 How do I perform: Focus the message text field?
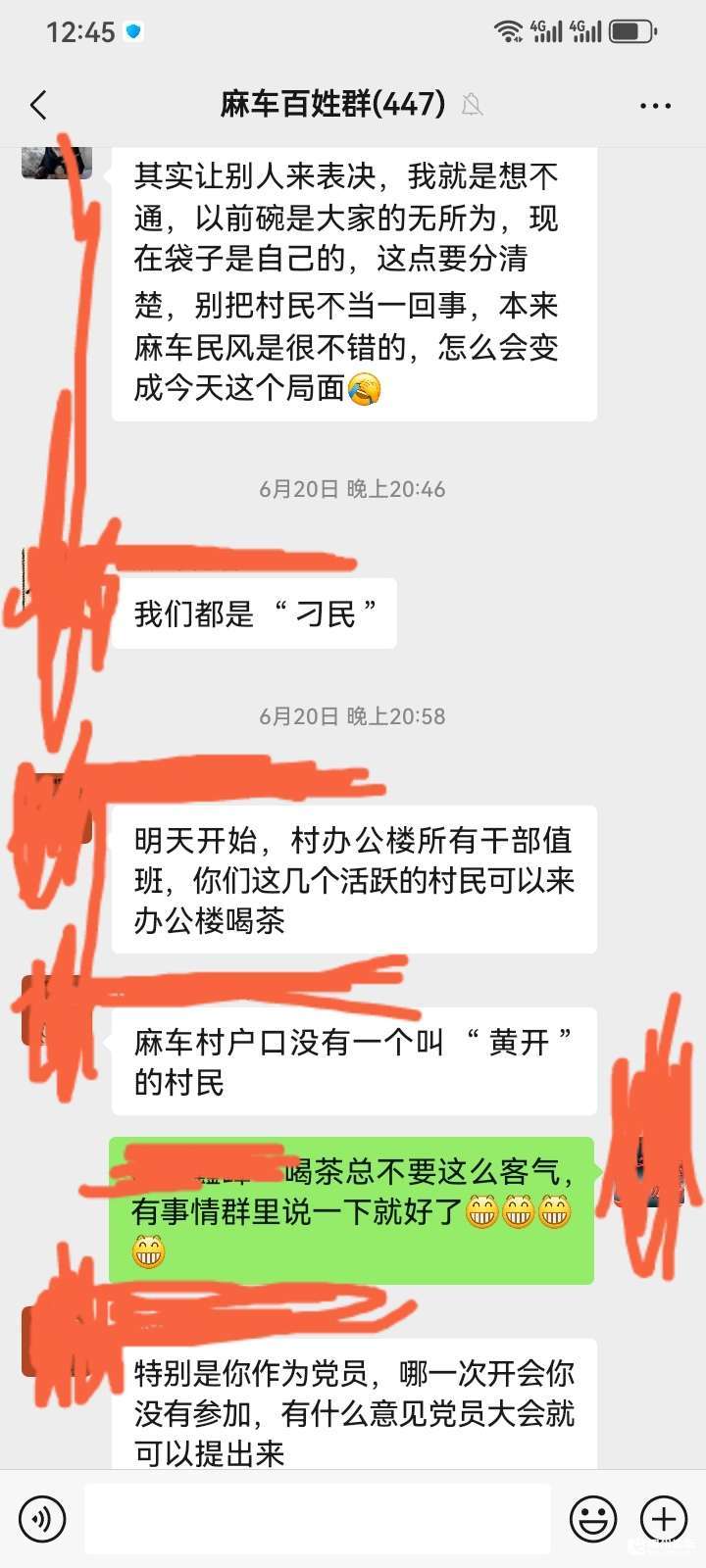tap(316, 1519)
